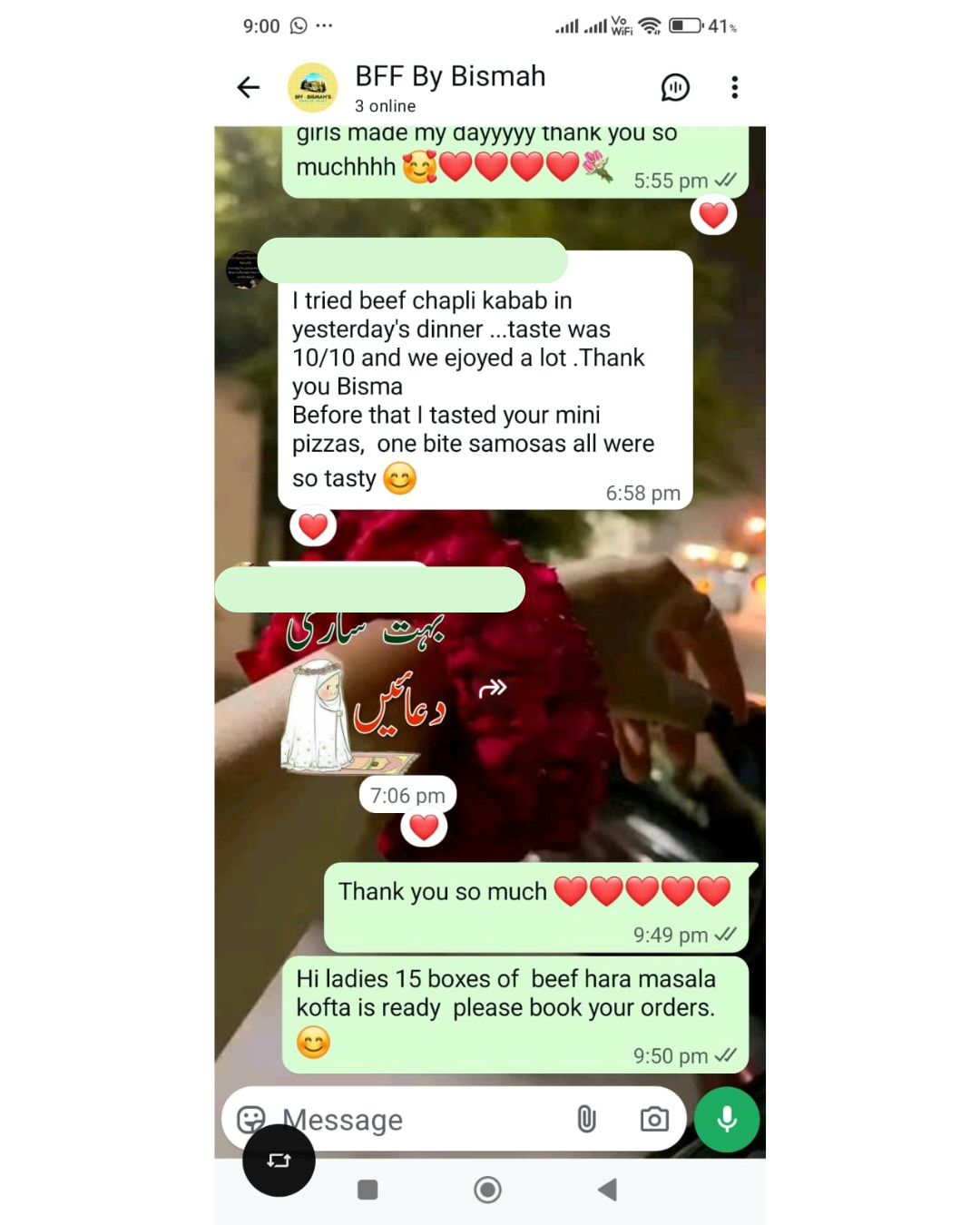Start a group voice chat

click(675, 87)
